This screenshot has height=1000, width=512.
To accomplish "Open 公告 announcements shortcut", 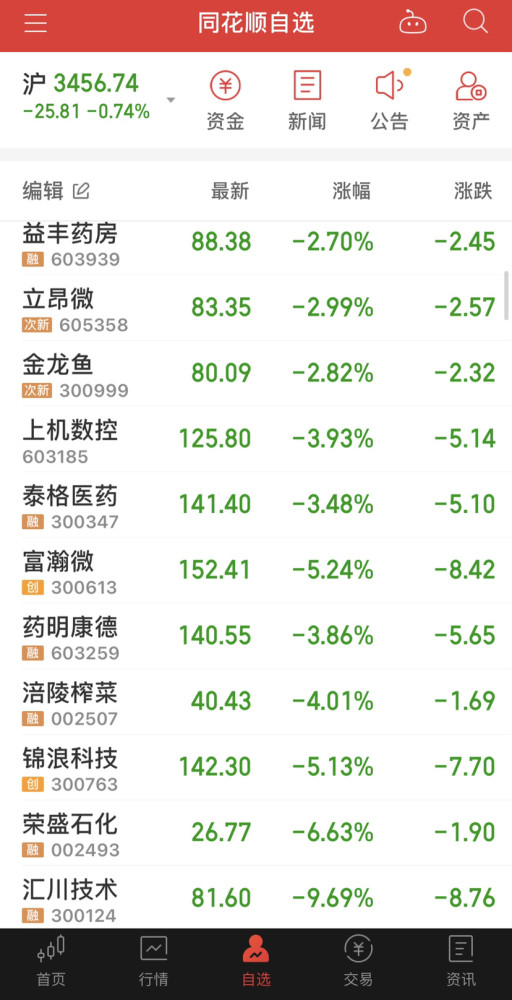I will (390, 101).
